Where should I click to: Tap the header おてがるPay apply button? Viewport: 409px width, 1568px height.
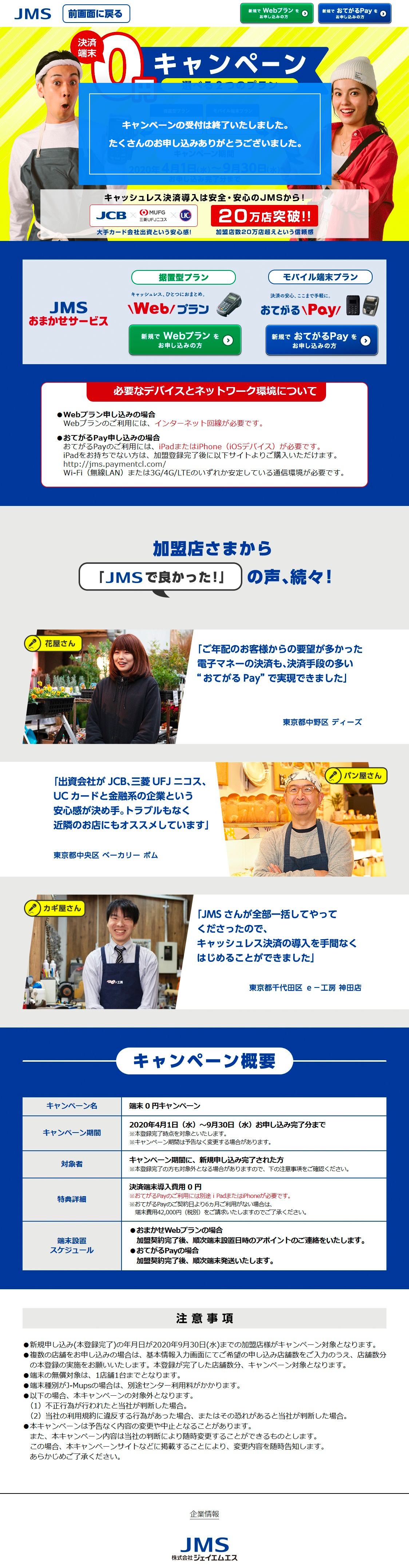coord(354,13)
